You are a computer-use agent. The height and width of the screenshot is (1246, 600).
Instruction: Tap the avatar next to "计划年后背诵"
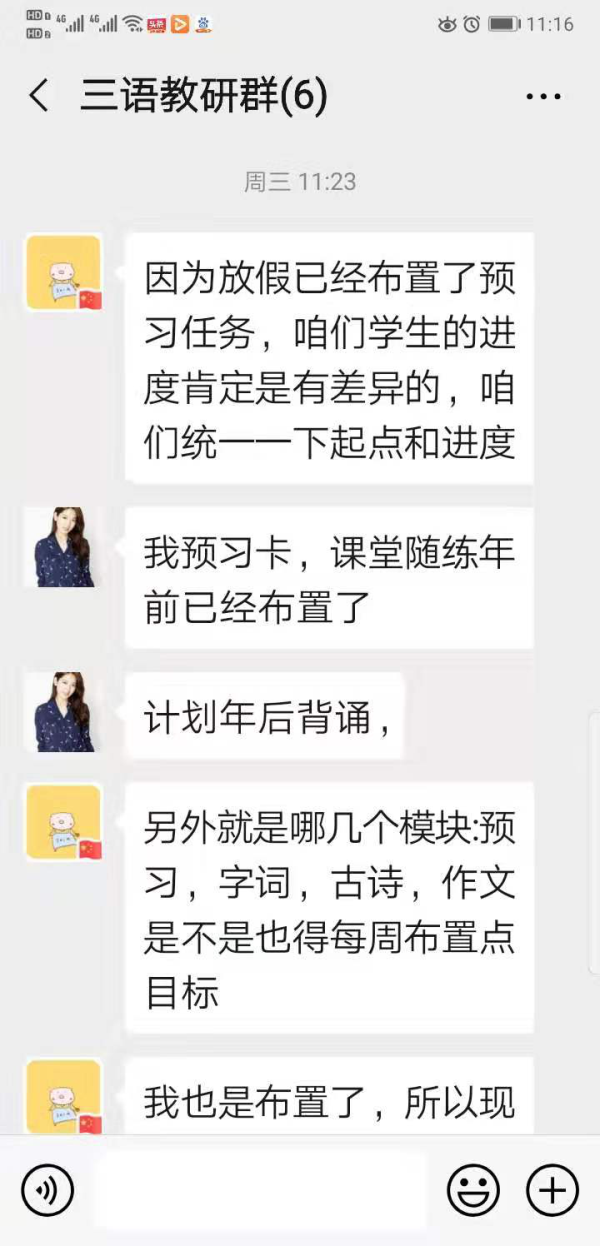[63, 711]
